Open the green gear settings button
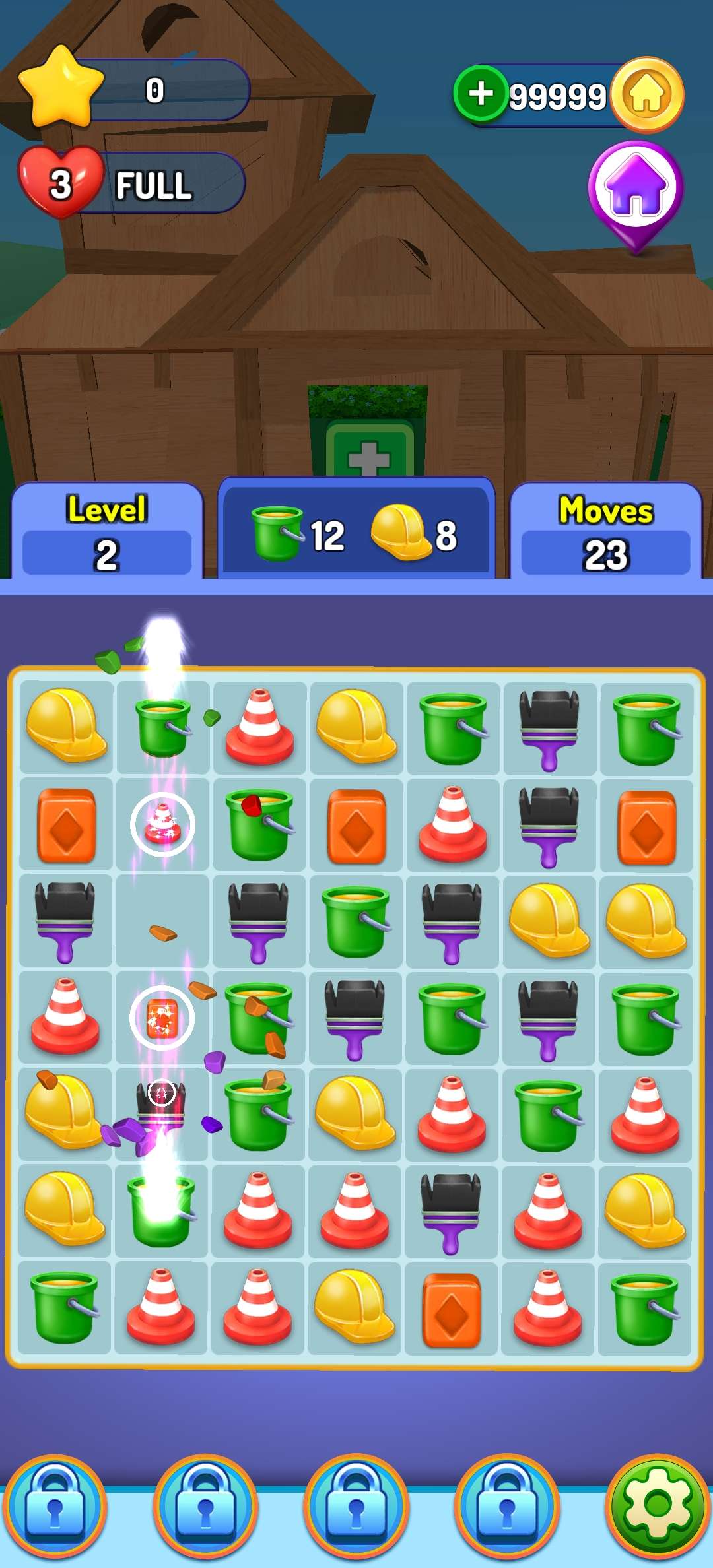 (x=658, y=1505)
